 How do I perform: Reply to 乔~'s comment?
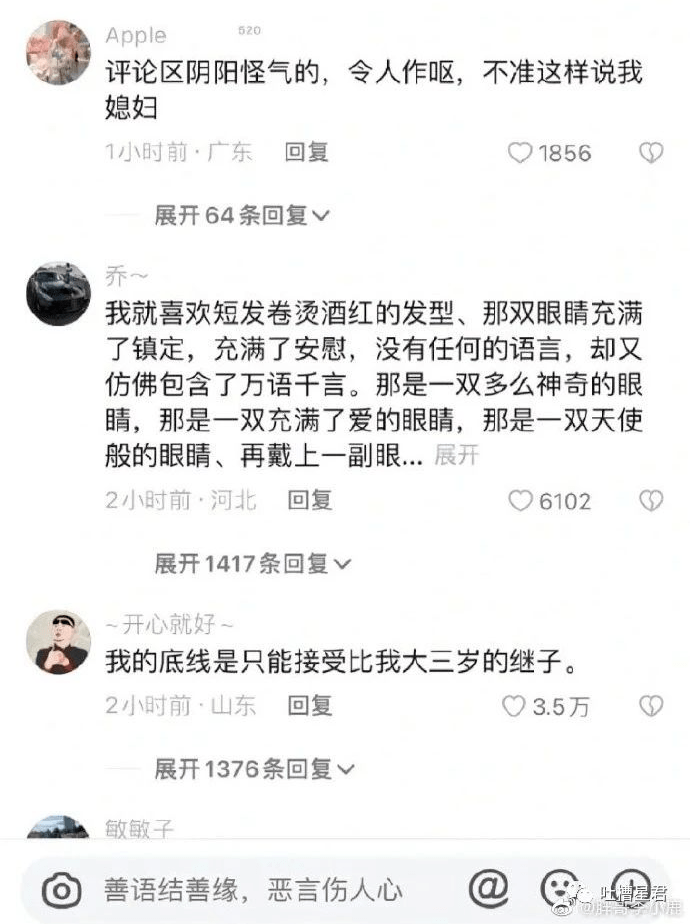(x=310, y=500)
